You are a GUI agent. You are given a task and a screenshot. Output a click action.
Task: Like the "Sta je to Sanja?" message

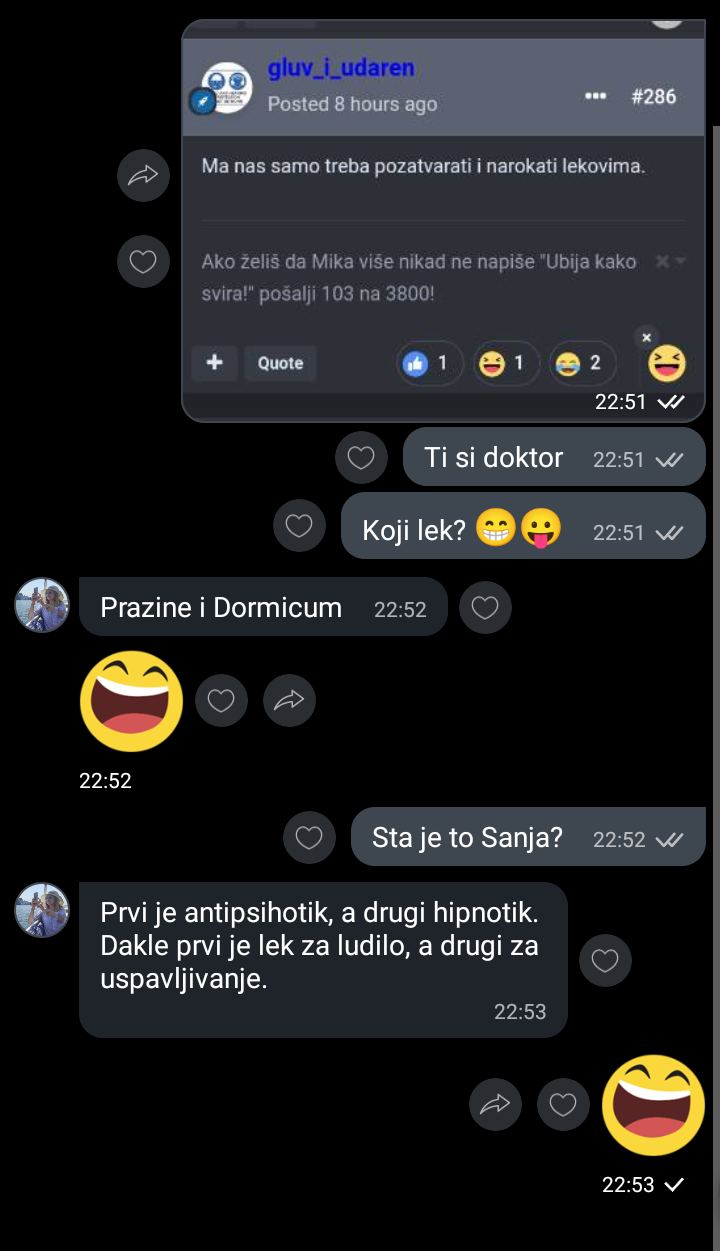tap(309, 837)
